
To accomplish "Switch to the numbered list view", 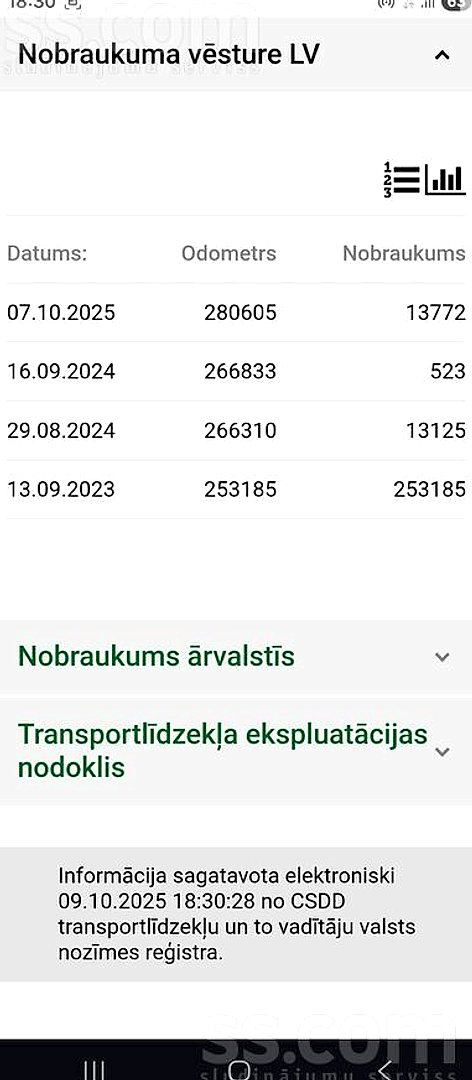I will point(401,180).
